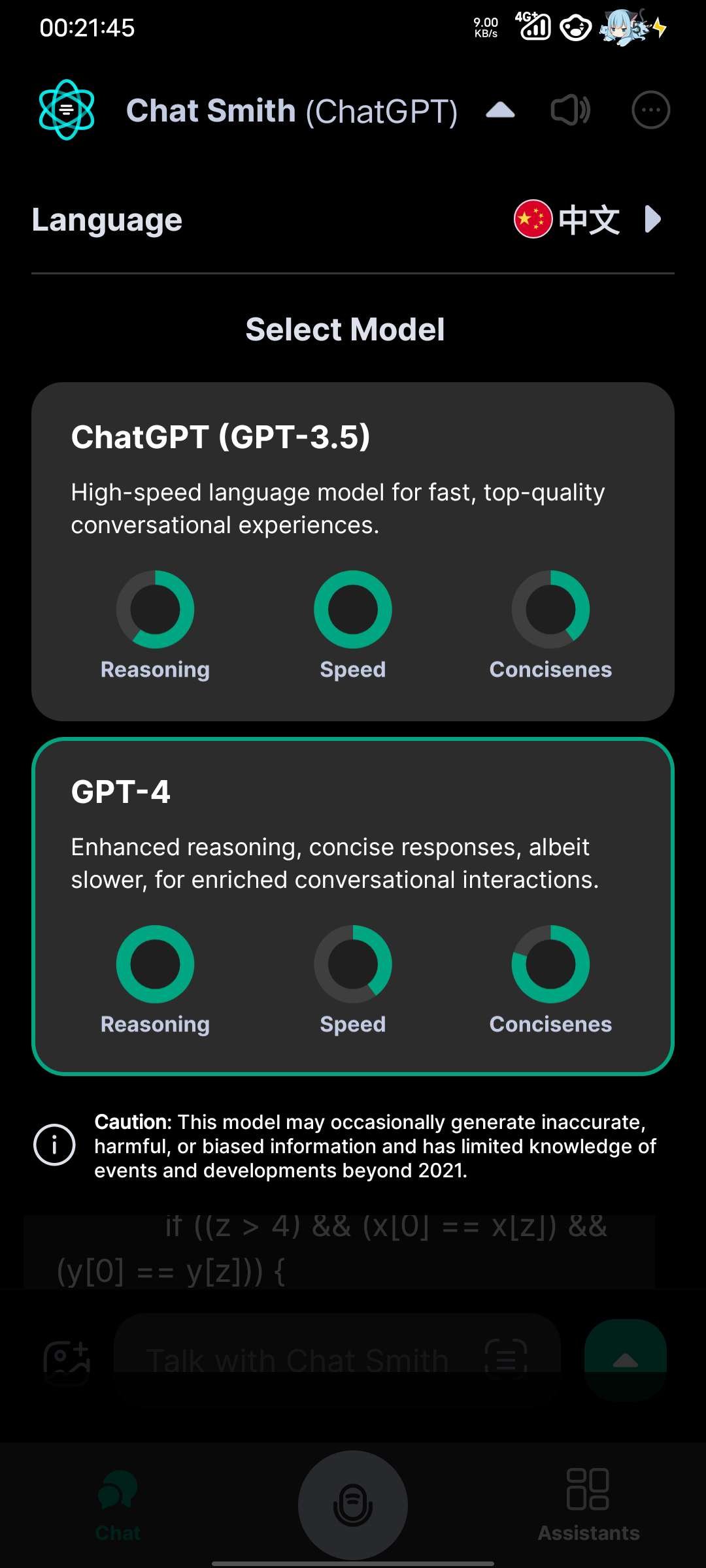This screenshot has height=1568, width=706.
Task: Toggle the speaker sound icon
Action: coord(570,110)
